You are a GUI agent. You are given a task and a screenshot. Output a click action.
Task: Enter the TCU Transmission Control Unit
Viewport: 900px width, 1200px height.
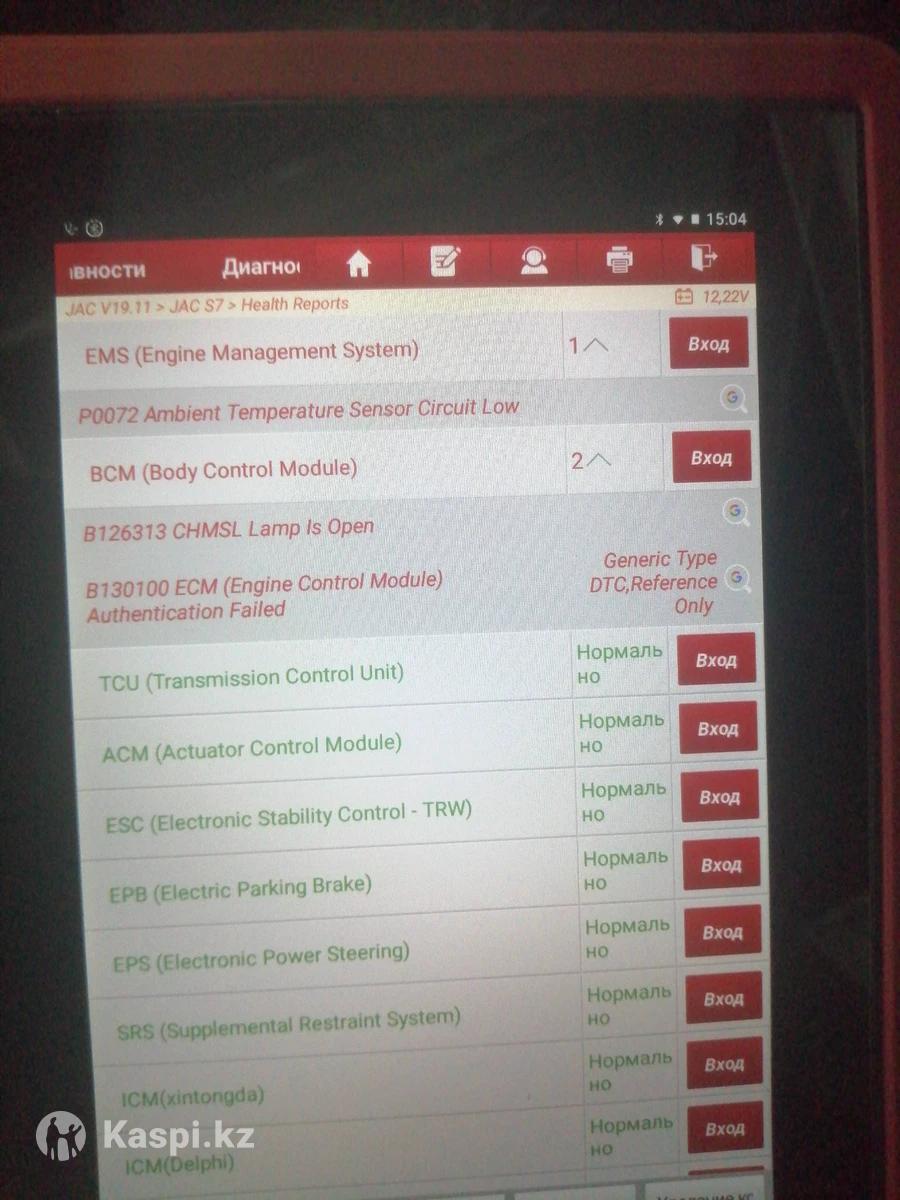716,660
